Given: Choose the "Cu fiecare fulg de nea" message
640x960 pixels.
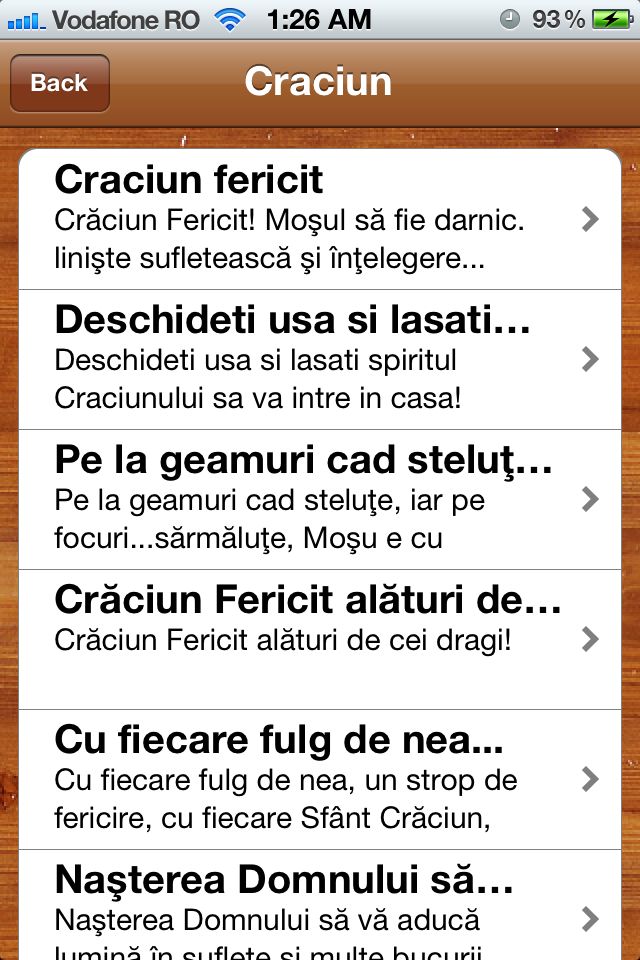Looking at the screenshot, I should pos(320,780).
